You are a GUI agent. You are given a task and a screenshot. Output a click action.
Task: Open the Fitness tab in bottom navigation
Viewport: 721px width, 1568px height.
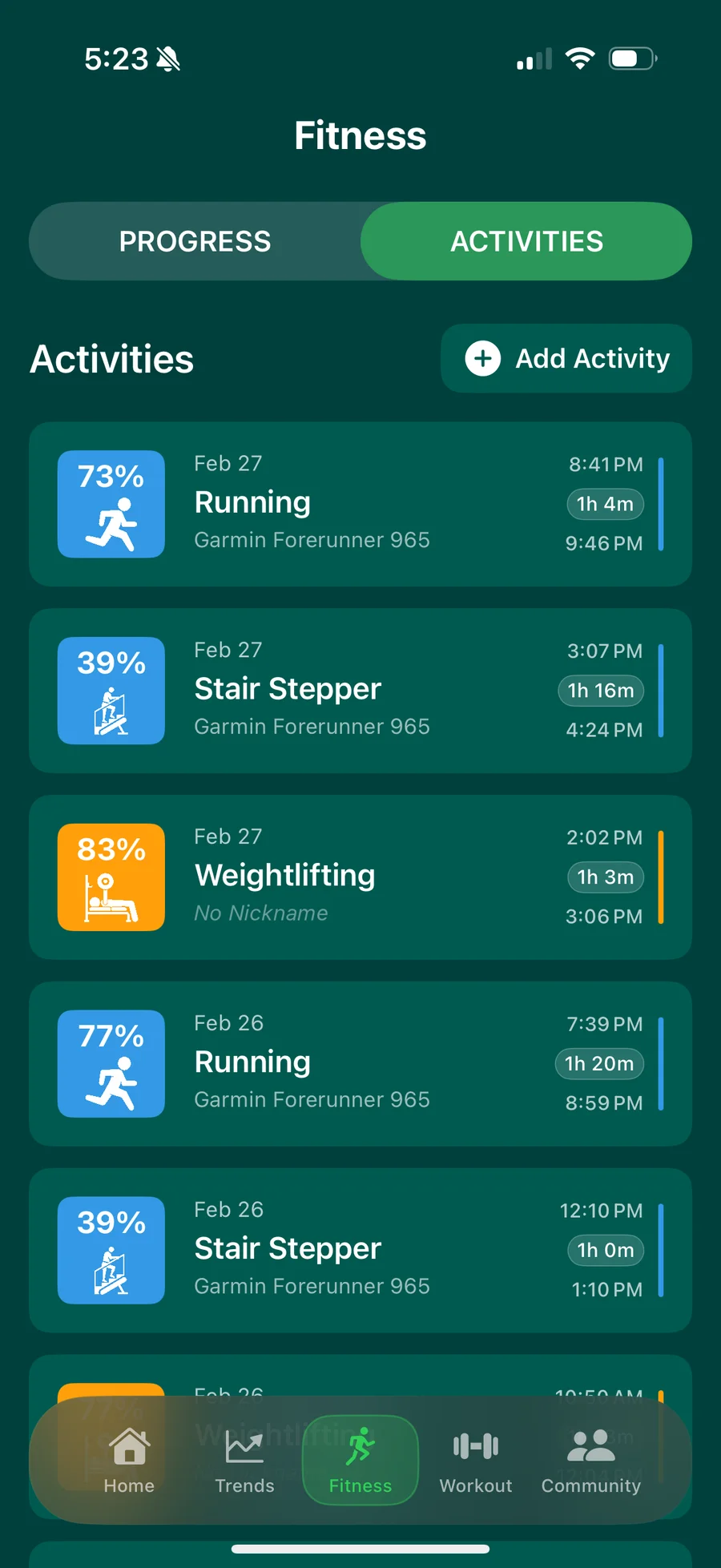tap(360, 1458)
